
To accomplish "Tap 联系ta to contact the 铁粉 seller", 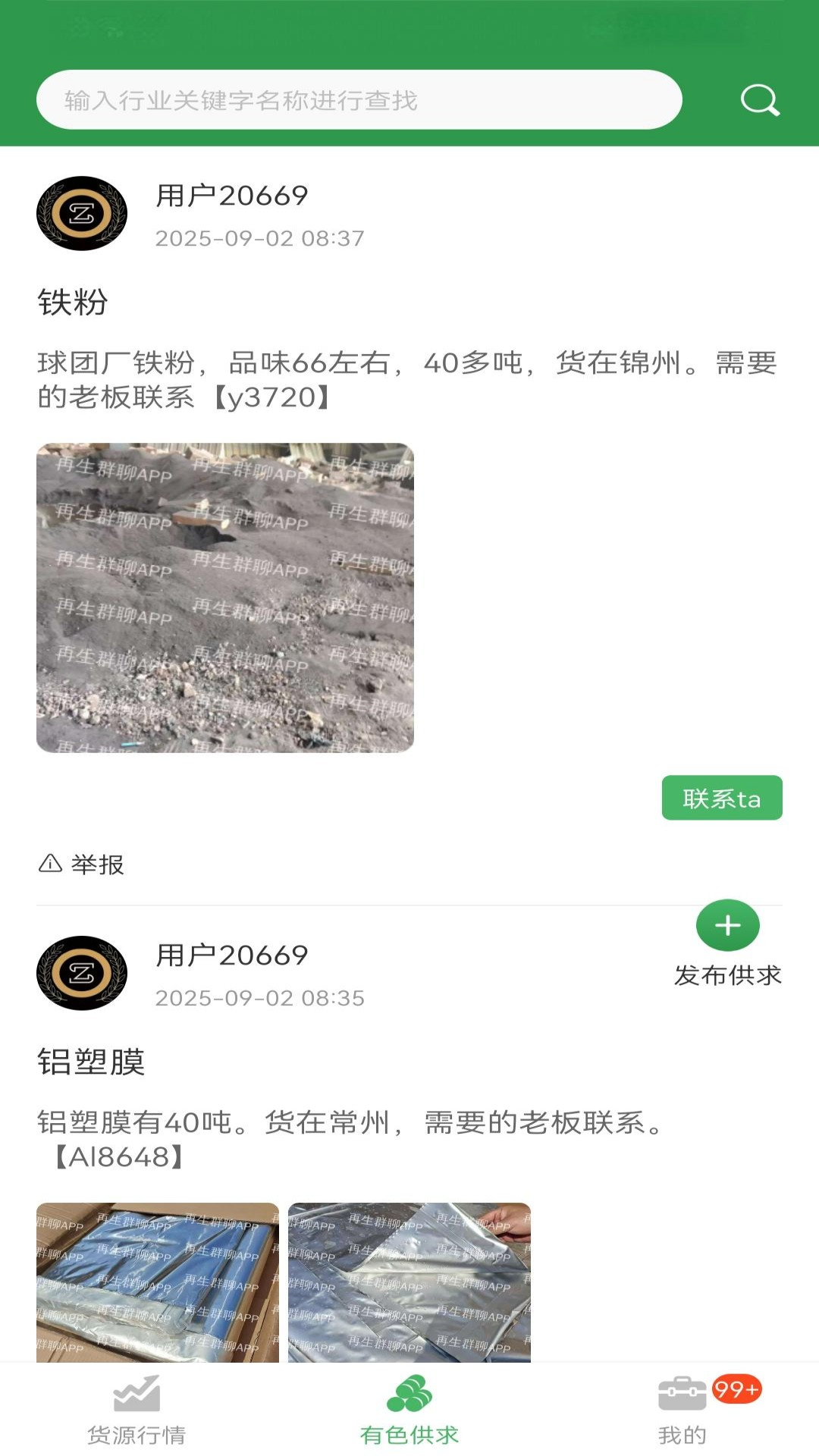I will coord(721,799).
